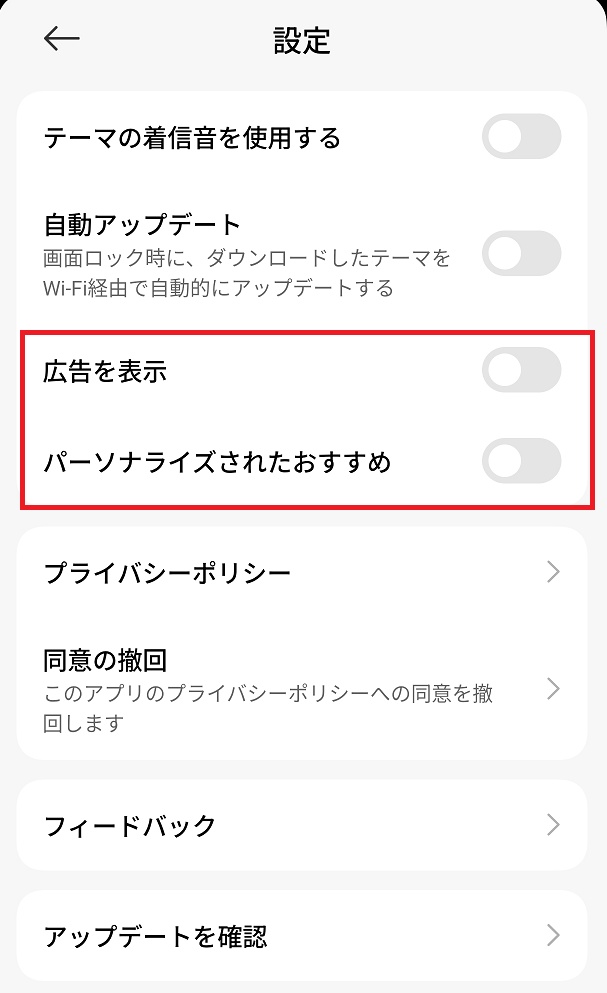Enable パーソナライズされたおすすめ toggle

coord(521,462)
